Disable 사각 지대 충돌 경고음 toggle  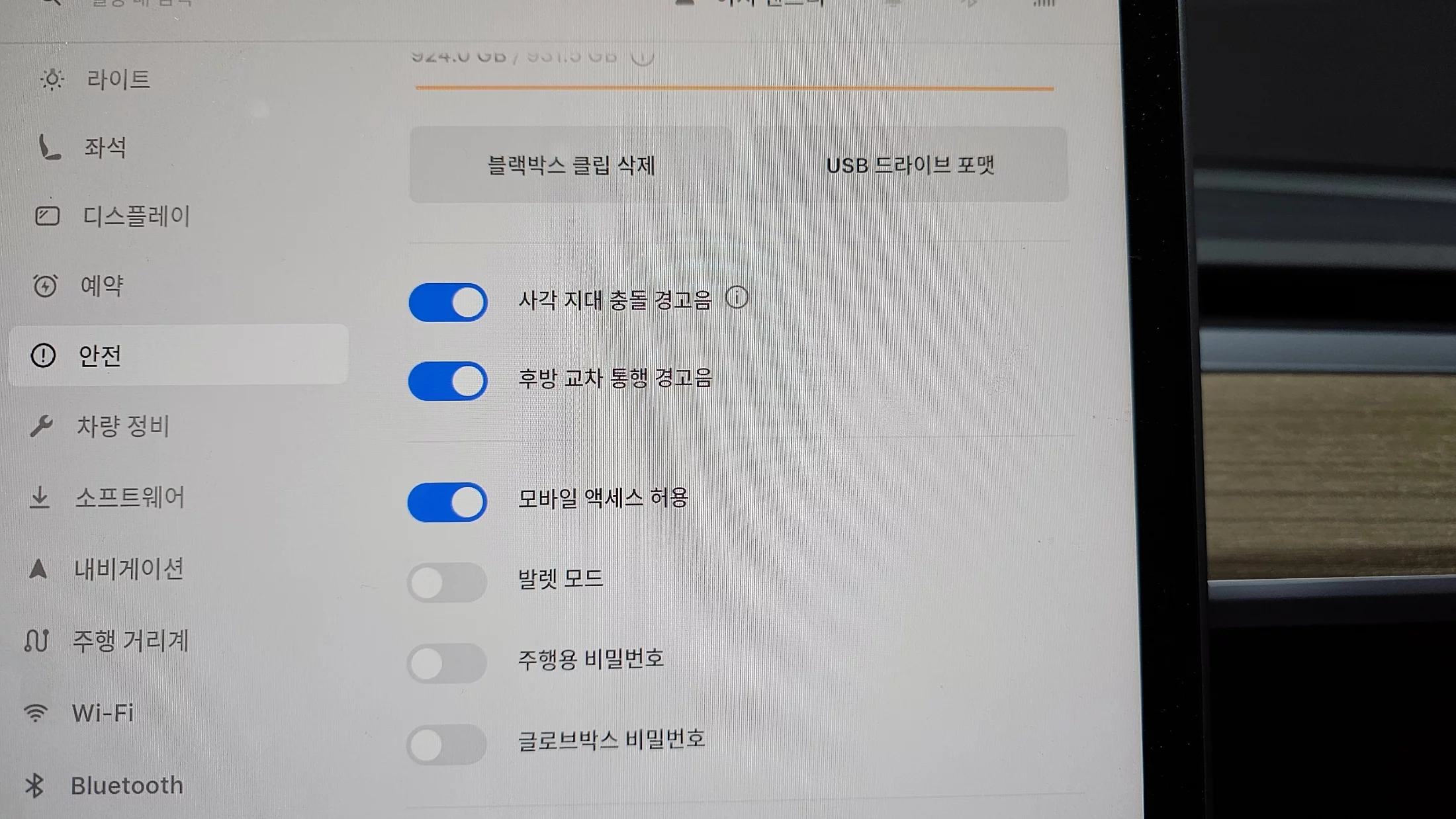tap(448, 302)
